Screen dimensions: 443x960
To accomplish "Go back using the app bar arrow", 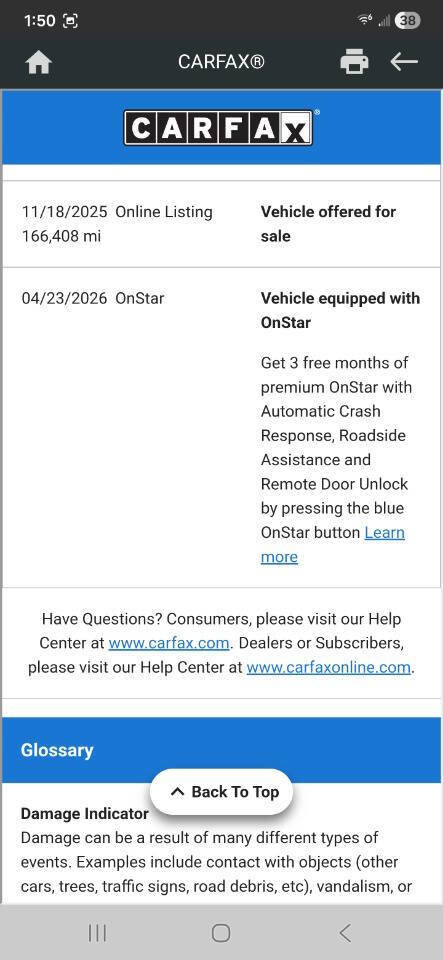I will point(404,61).
